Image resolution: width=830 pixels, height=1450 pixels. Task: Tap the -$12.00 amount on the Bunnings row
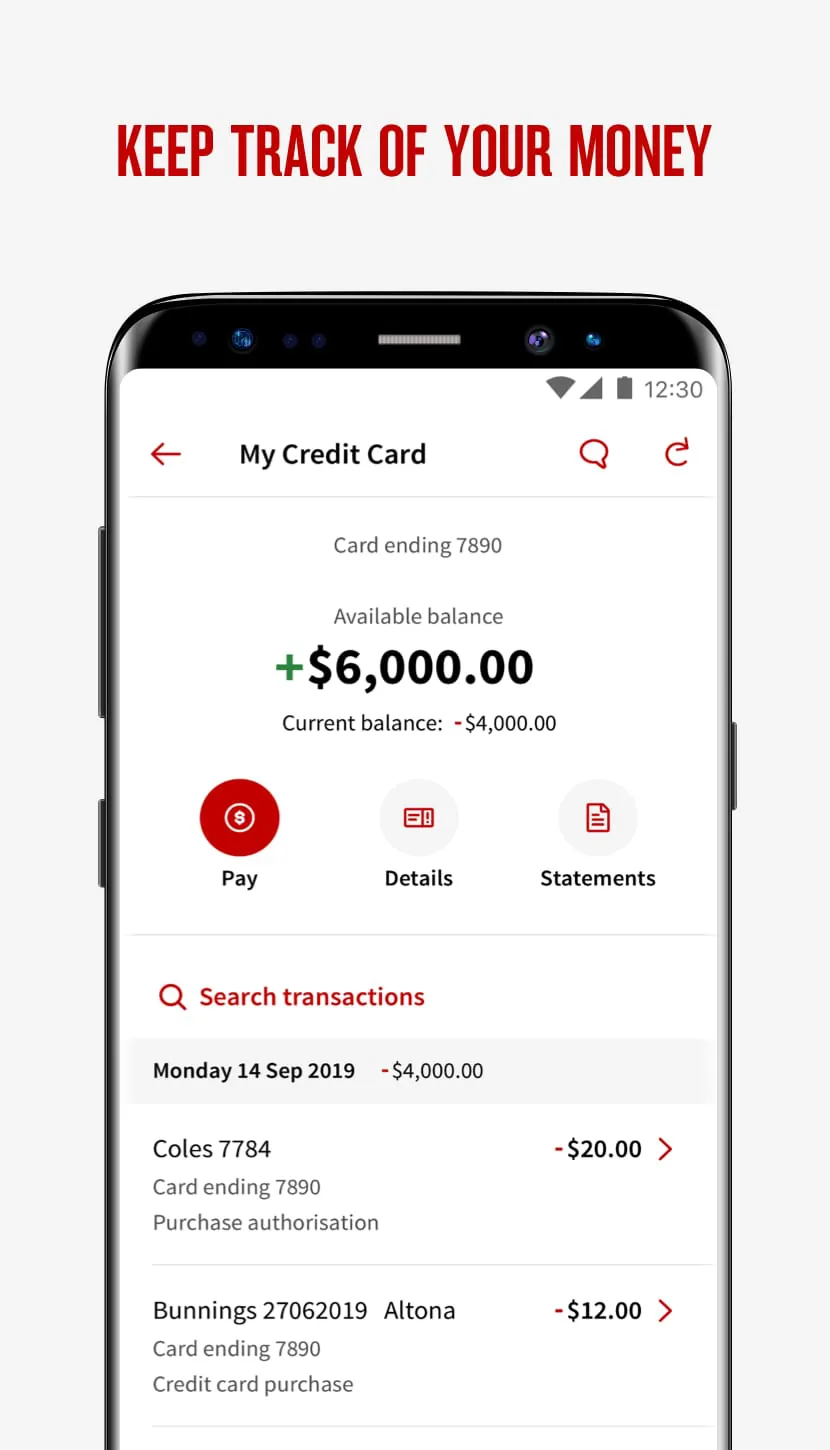pos(604,1310)
